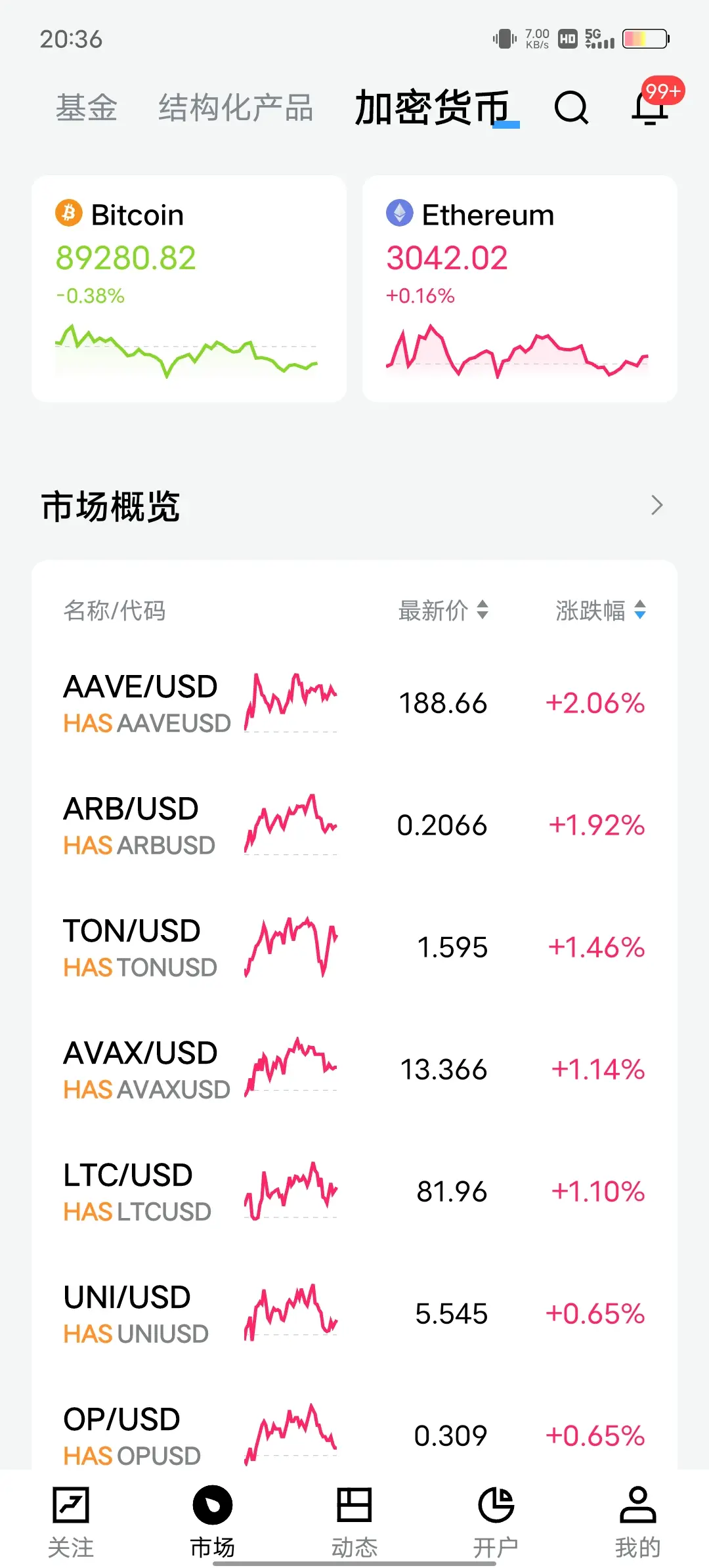This screenshot has width=709, height=1568.
Task: Open the notifications bell
Action: click(651, 108)
